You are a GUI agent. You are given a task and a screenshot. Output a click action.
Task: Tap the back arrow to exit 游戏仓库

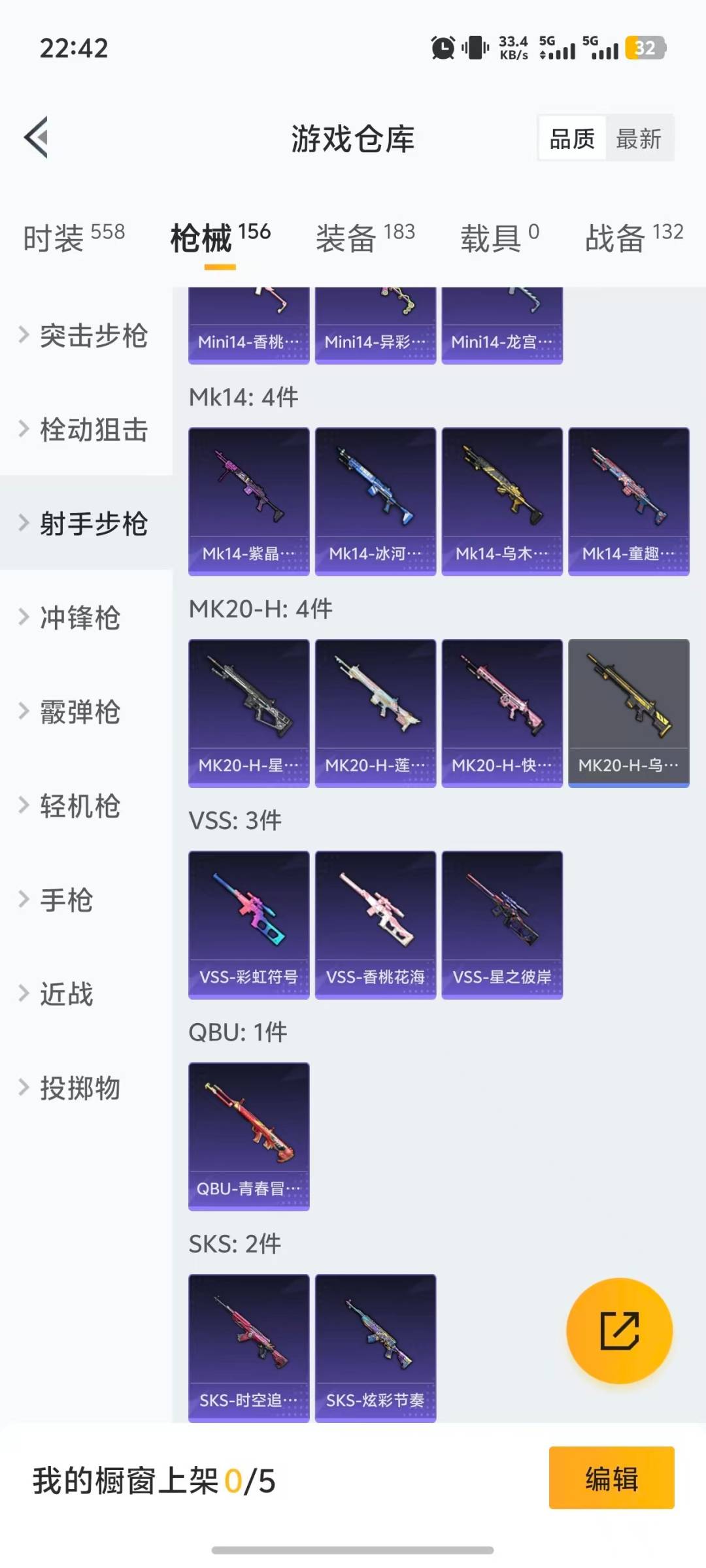(37, 137)
